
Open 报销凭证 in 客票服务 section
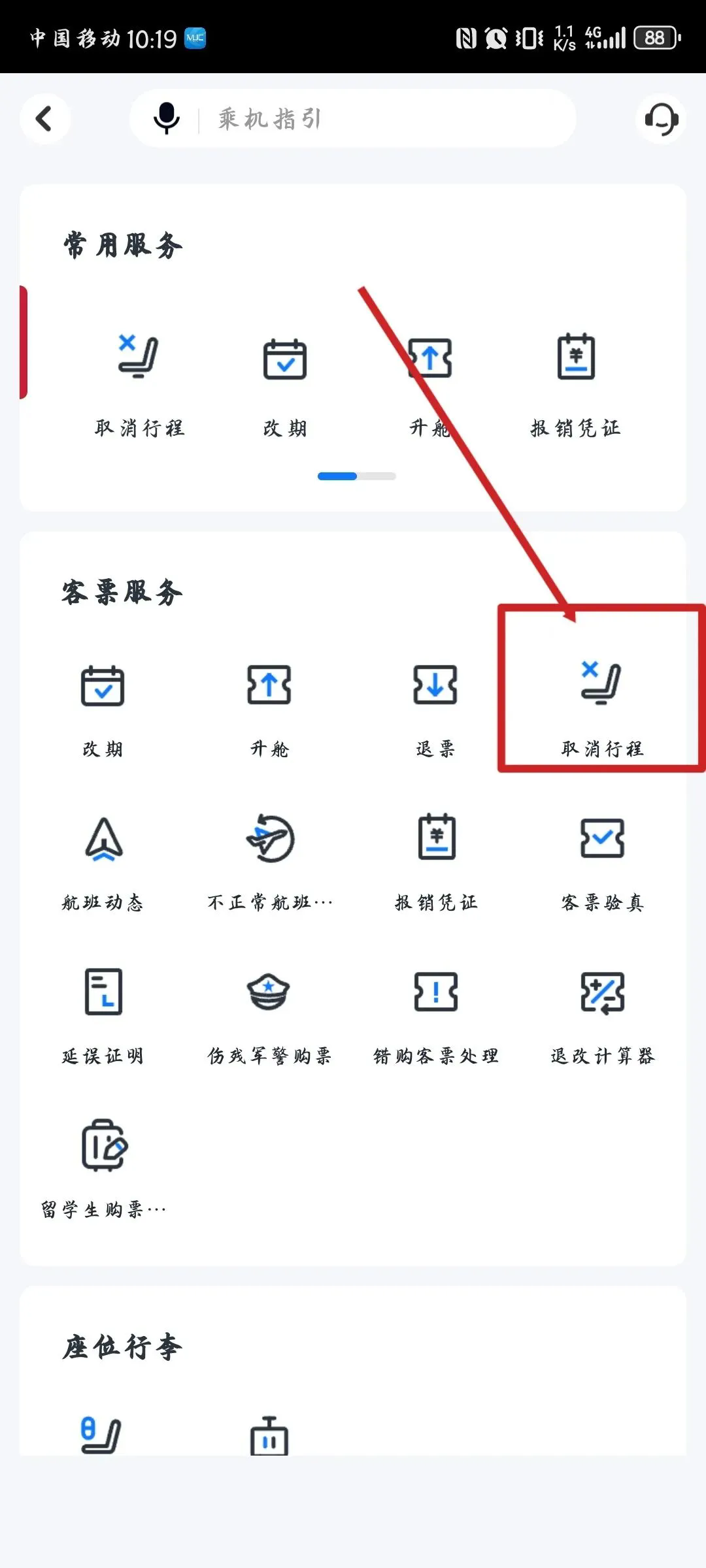pos(436,862)
